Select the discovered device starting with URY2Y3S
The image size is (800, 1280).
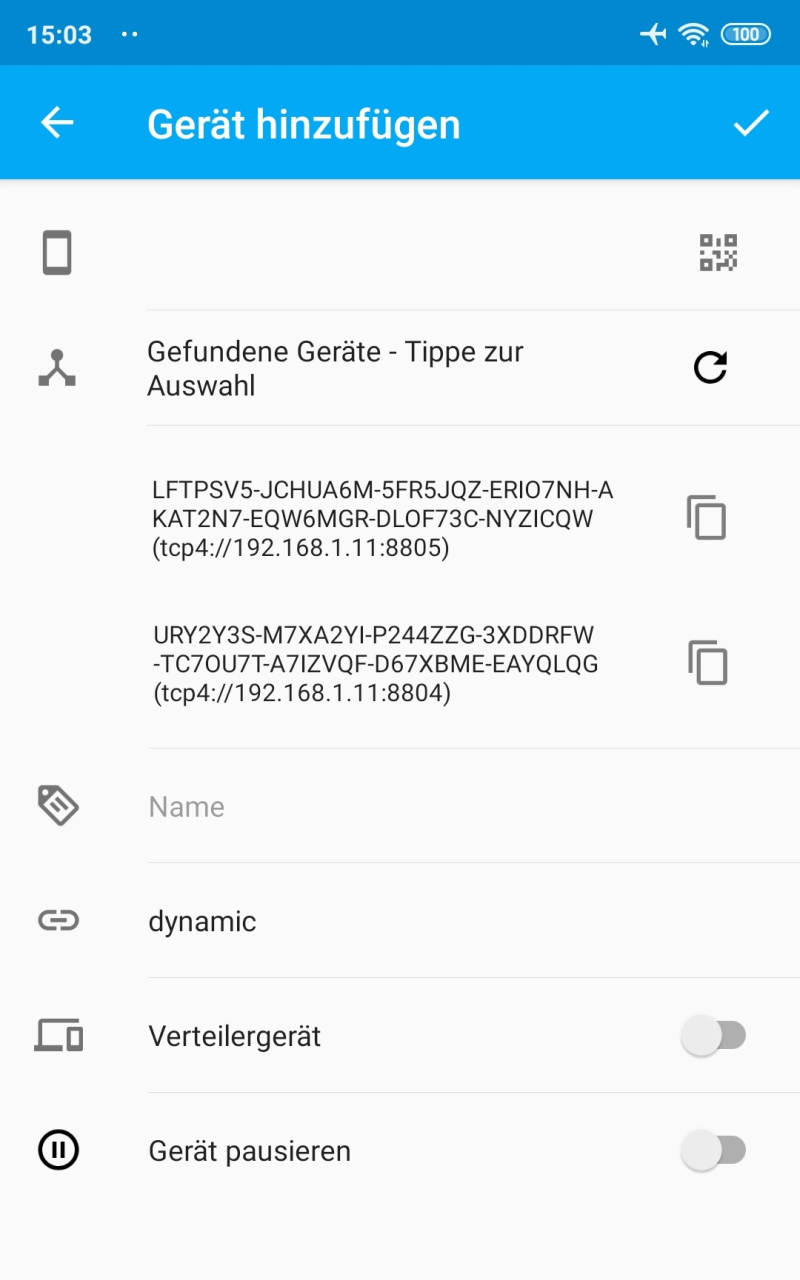(376, 664)
